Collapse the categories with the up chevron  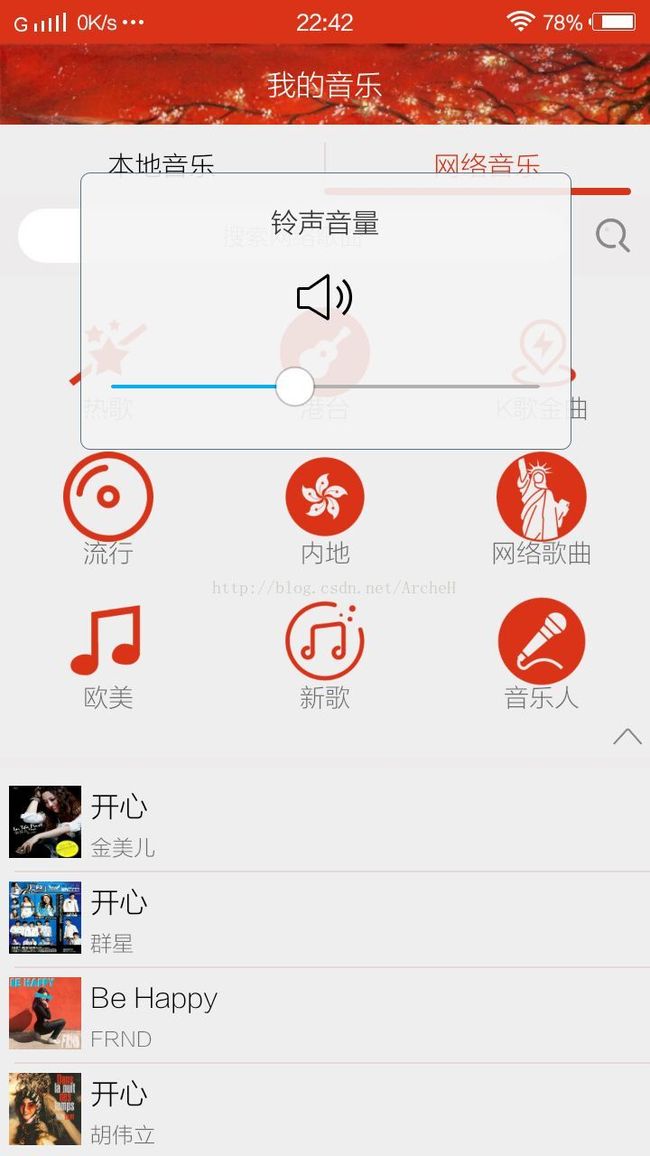tap(627, 736)
